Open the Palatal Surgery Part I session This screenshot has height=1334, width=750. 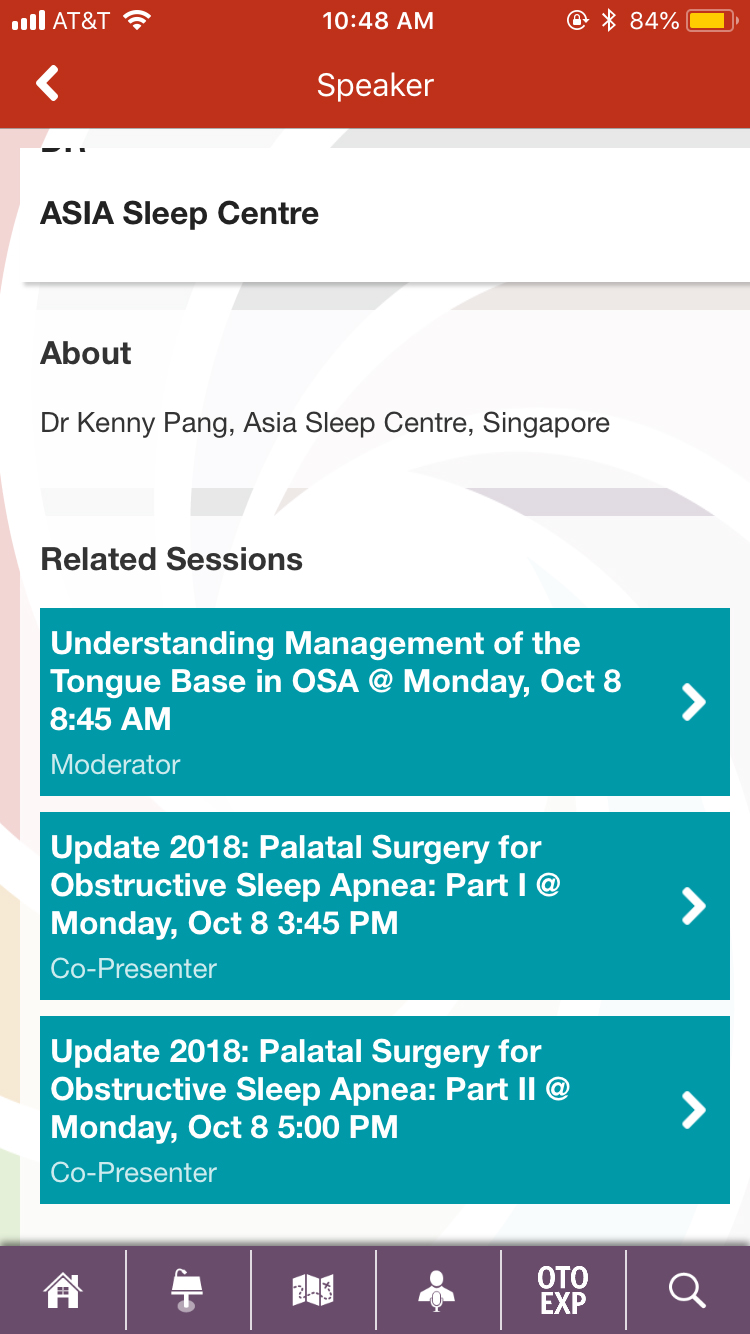coord(385,906)
